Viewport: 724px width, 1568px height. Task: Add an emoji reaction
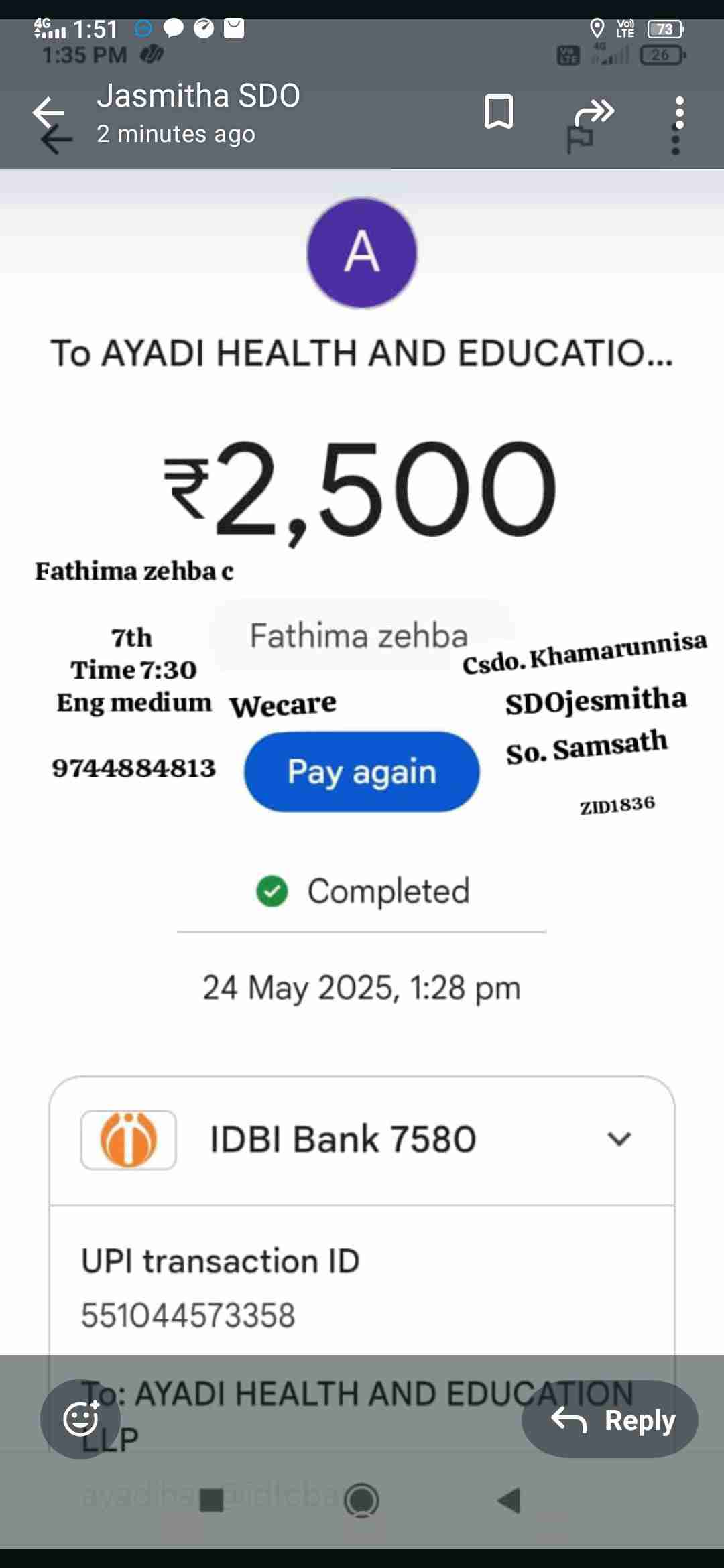coord(80,1419)
